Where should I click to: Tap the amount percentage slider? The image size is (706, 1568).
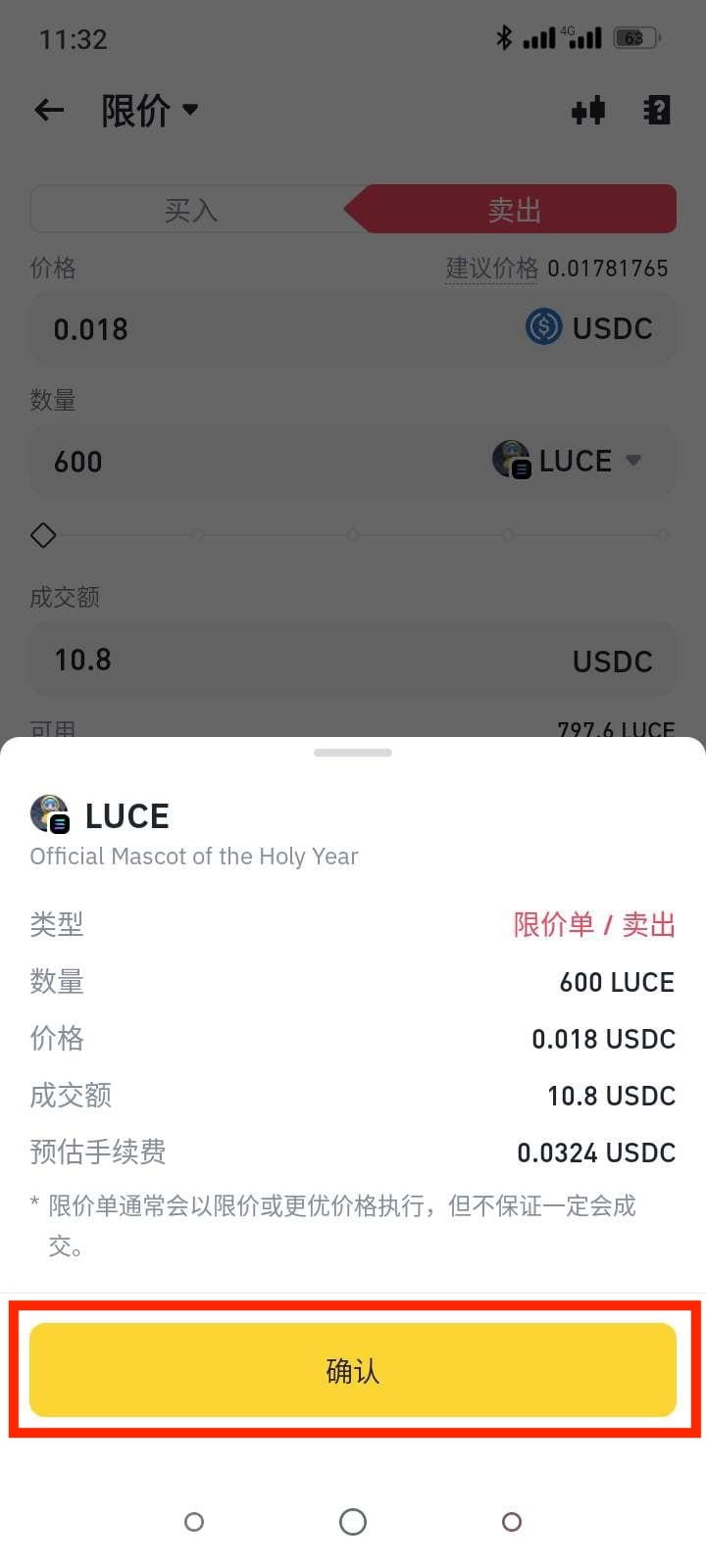pos(353,535)
